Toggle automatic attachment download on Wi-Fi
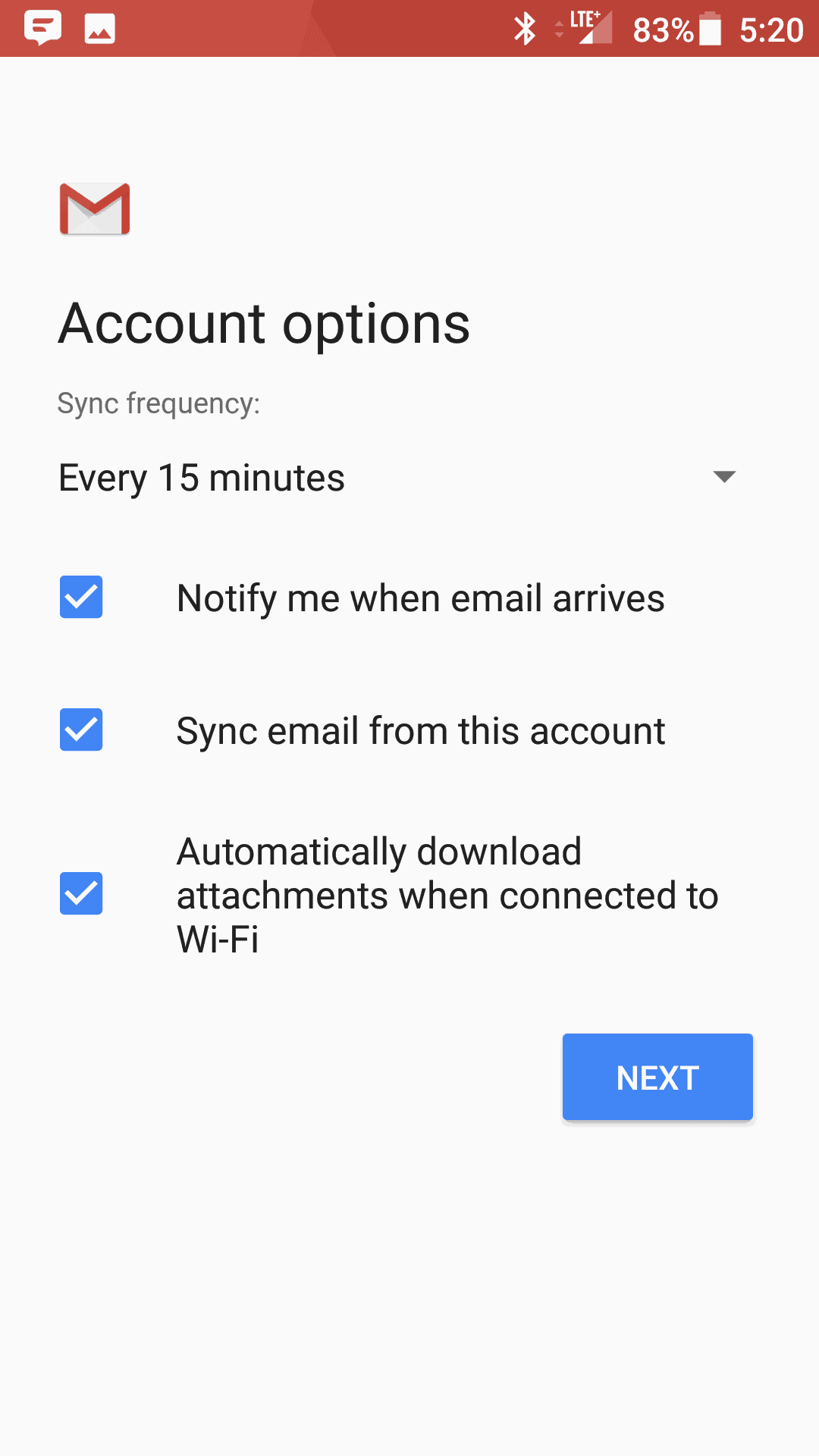This screenshot has height=1456, width=819. pos(81,893)
